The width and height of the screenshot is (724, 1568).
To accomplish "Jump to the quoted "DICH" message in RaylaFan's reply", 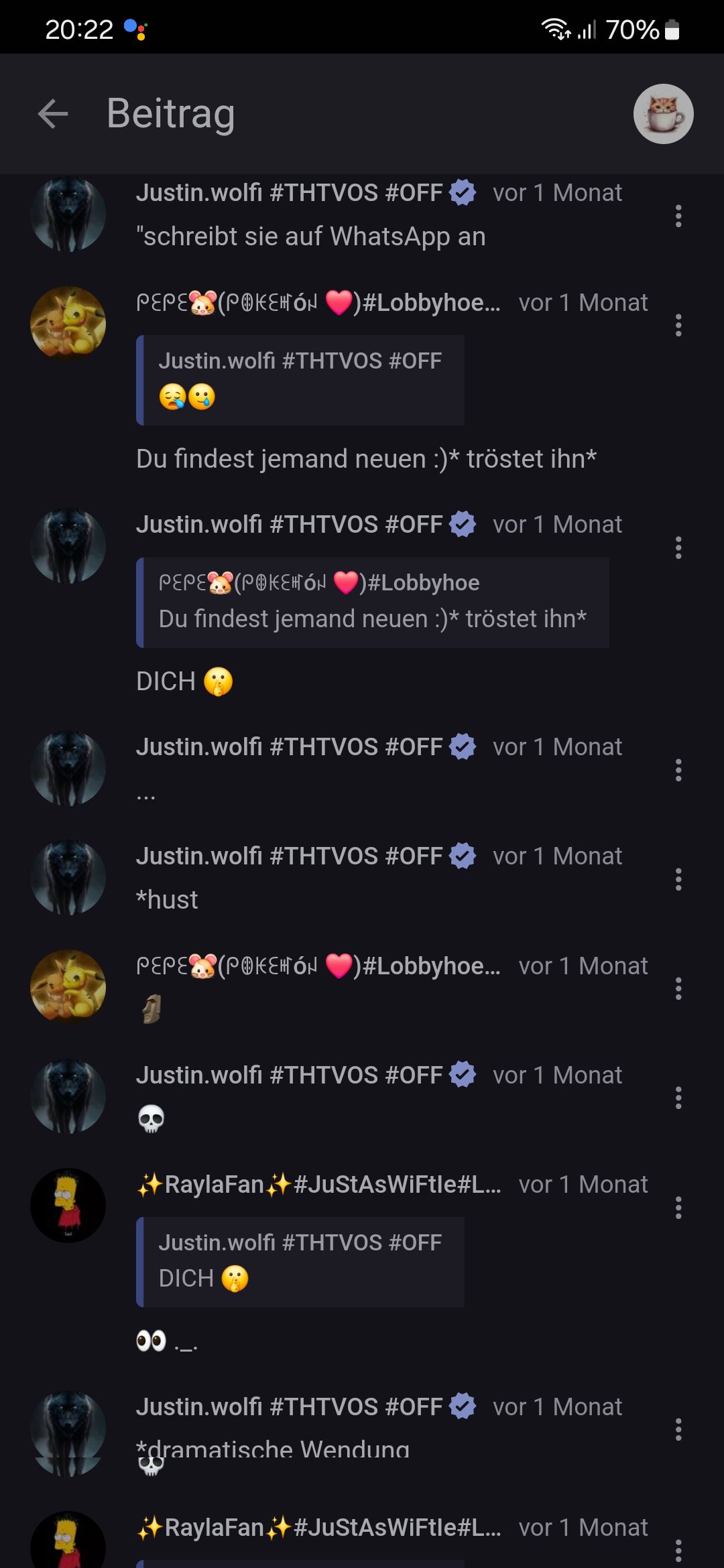I will click(301, 1262).
